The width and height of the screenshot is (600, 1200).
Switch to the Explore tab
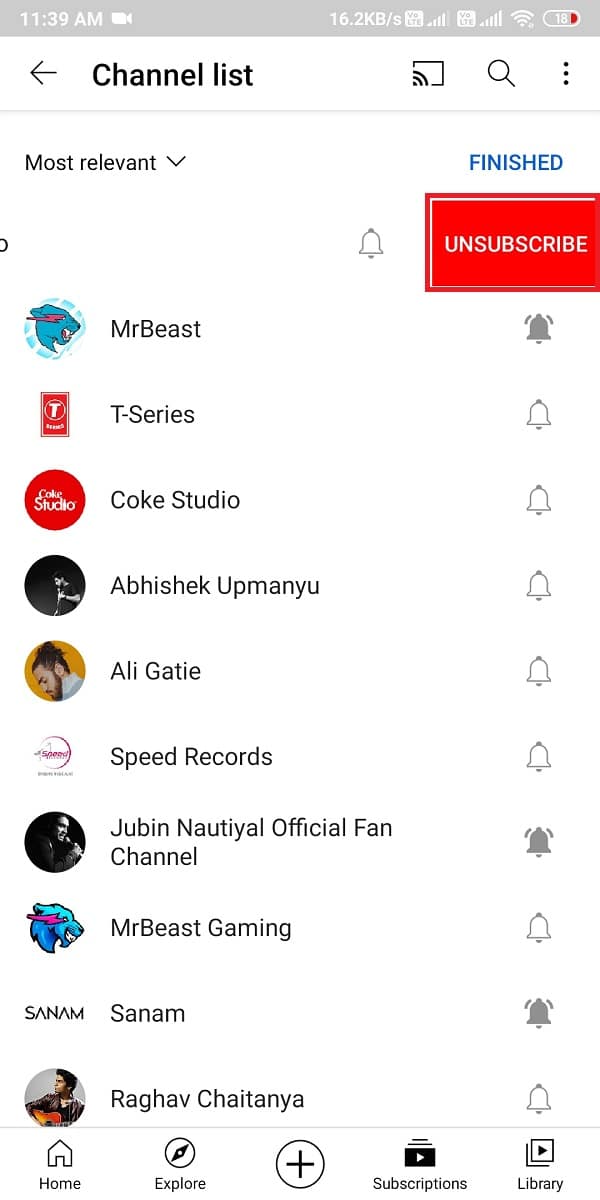180,1165
